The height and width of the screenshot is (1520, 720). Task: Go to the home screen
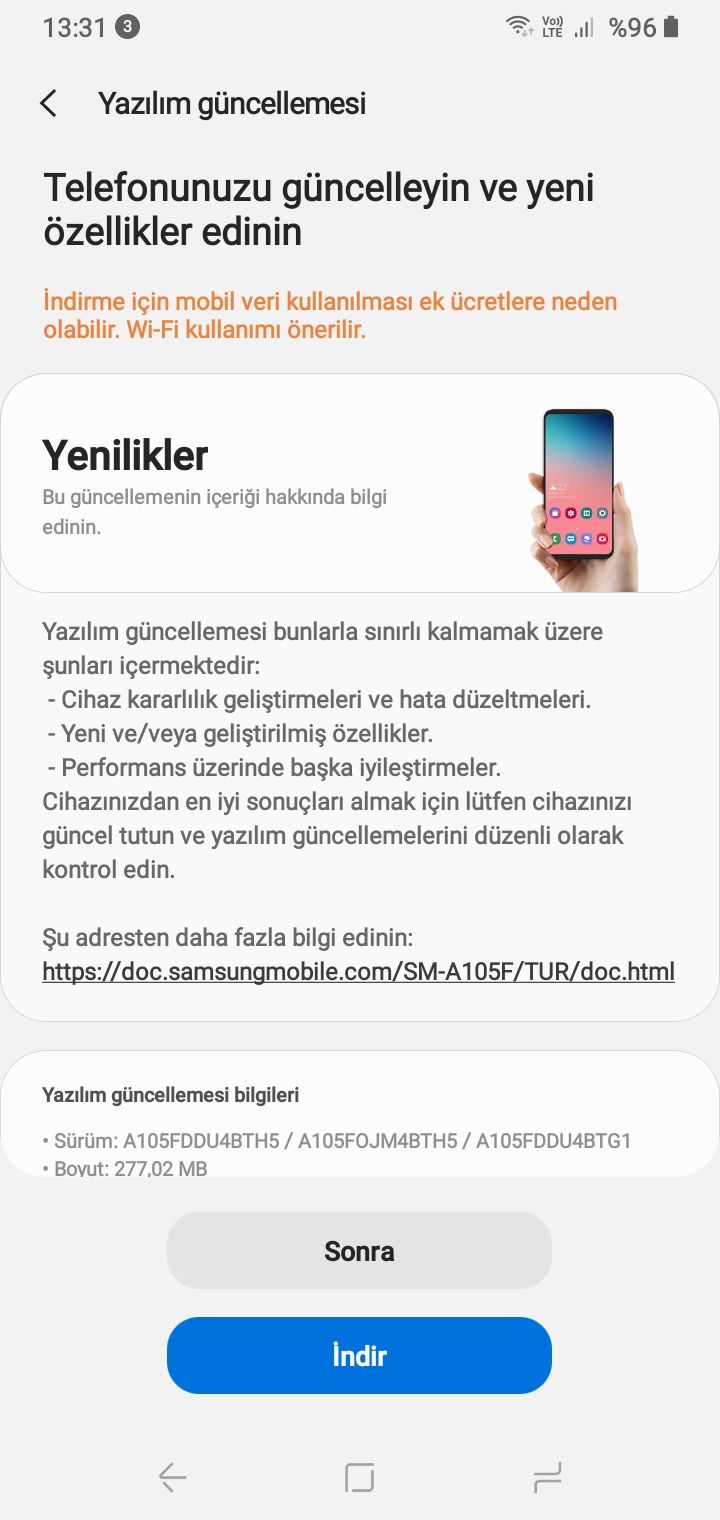click(359, 1477)
